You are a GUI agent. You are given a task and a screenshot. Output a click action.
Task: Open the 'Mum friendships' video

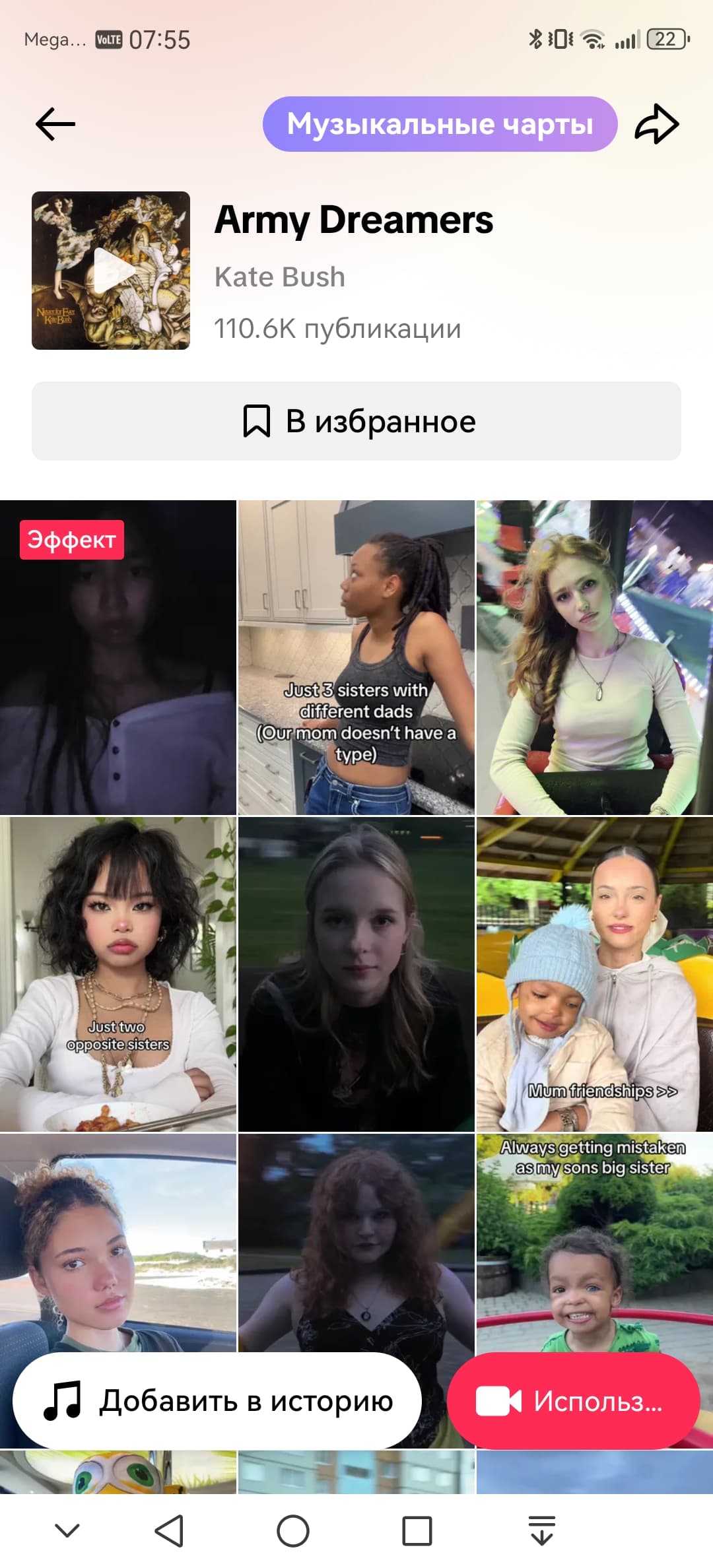pos(594,974)
